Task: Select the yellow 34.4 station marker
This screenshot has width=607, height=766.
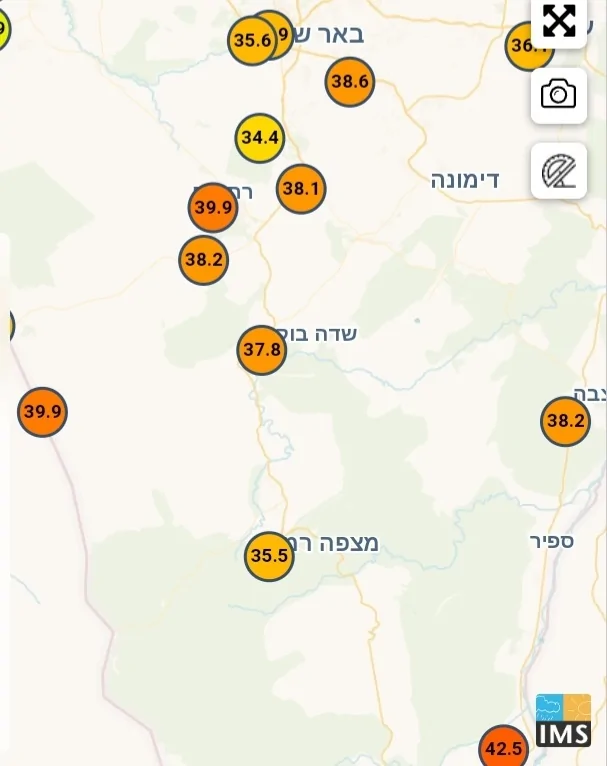Action: click(260, 138)
